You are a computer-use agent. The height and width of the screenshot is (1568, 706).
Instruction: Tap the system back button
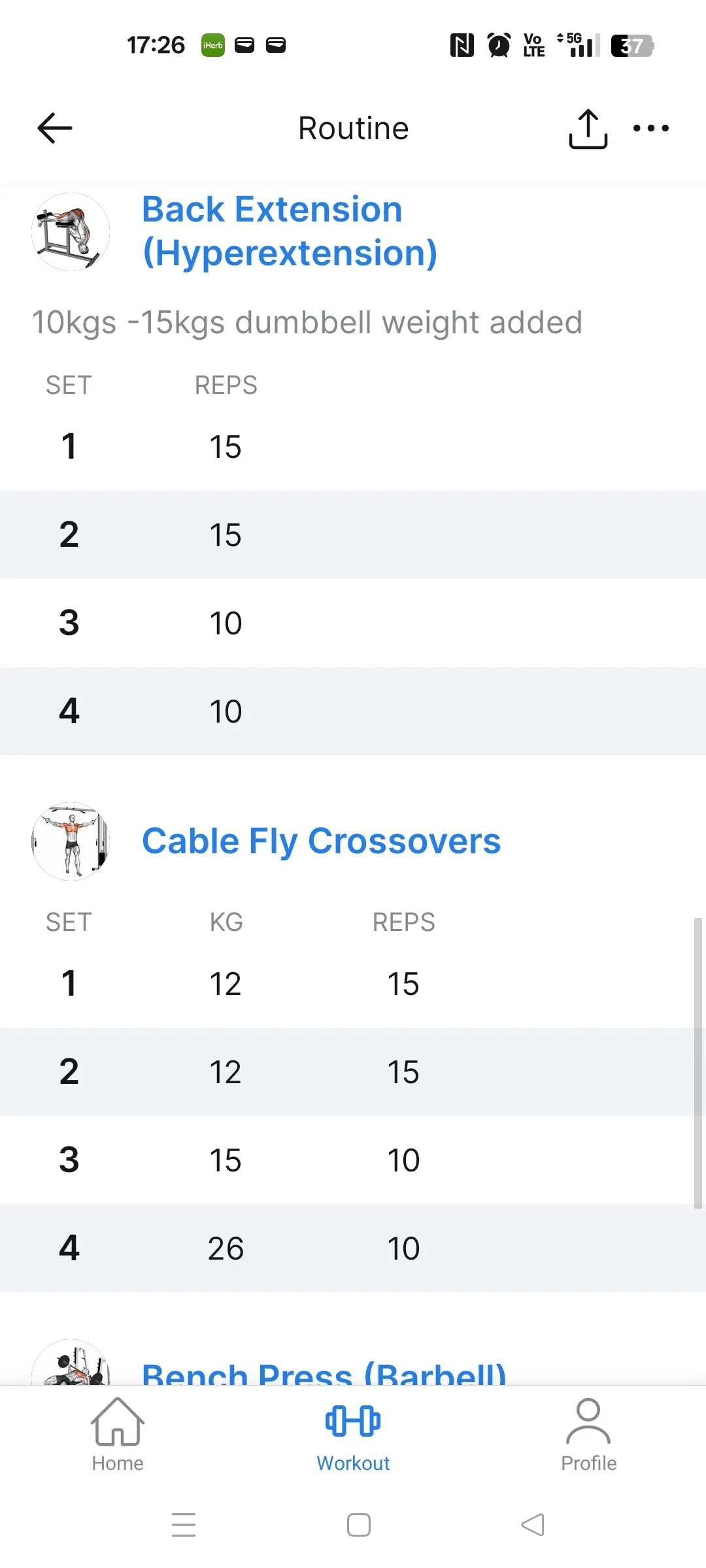(533, 1525)
